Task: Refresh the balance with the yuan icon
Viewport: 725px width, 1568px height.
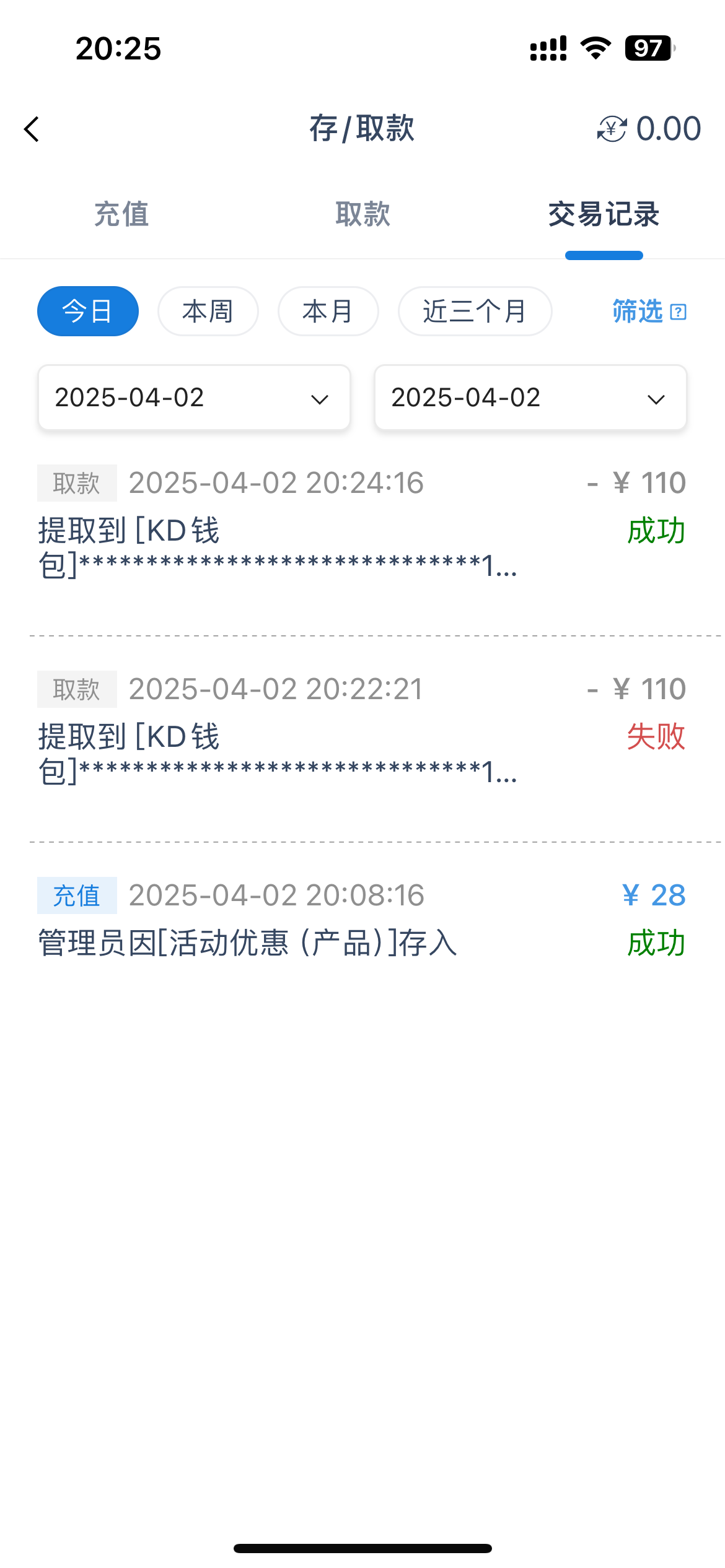Action: point(612,129)
